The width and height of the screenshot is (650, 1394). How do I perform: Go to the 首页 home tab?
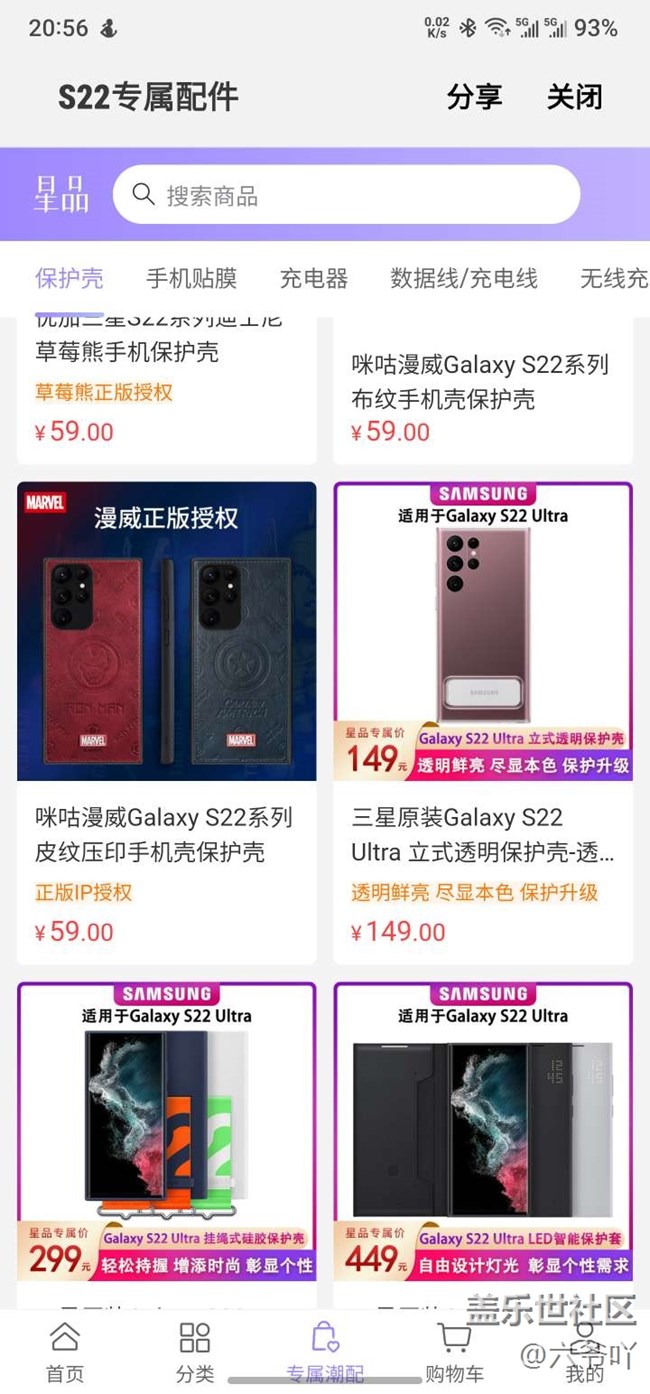[x=65, y=1352]
